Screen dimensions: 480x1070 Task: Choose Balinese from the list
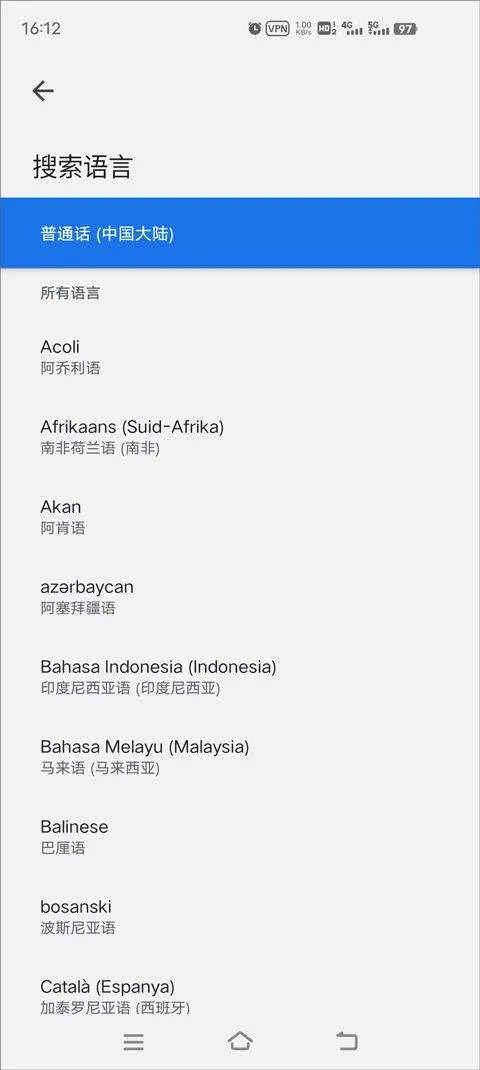click(240, 837)
